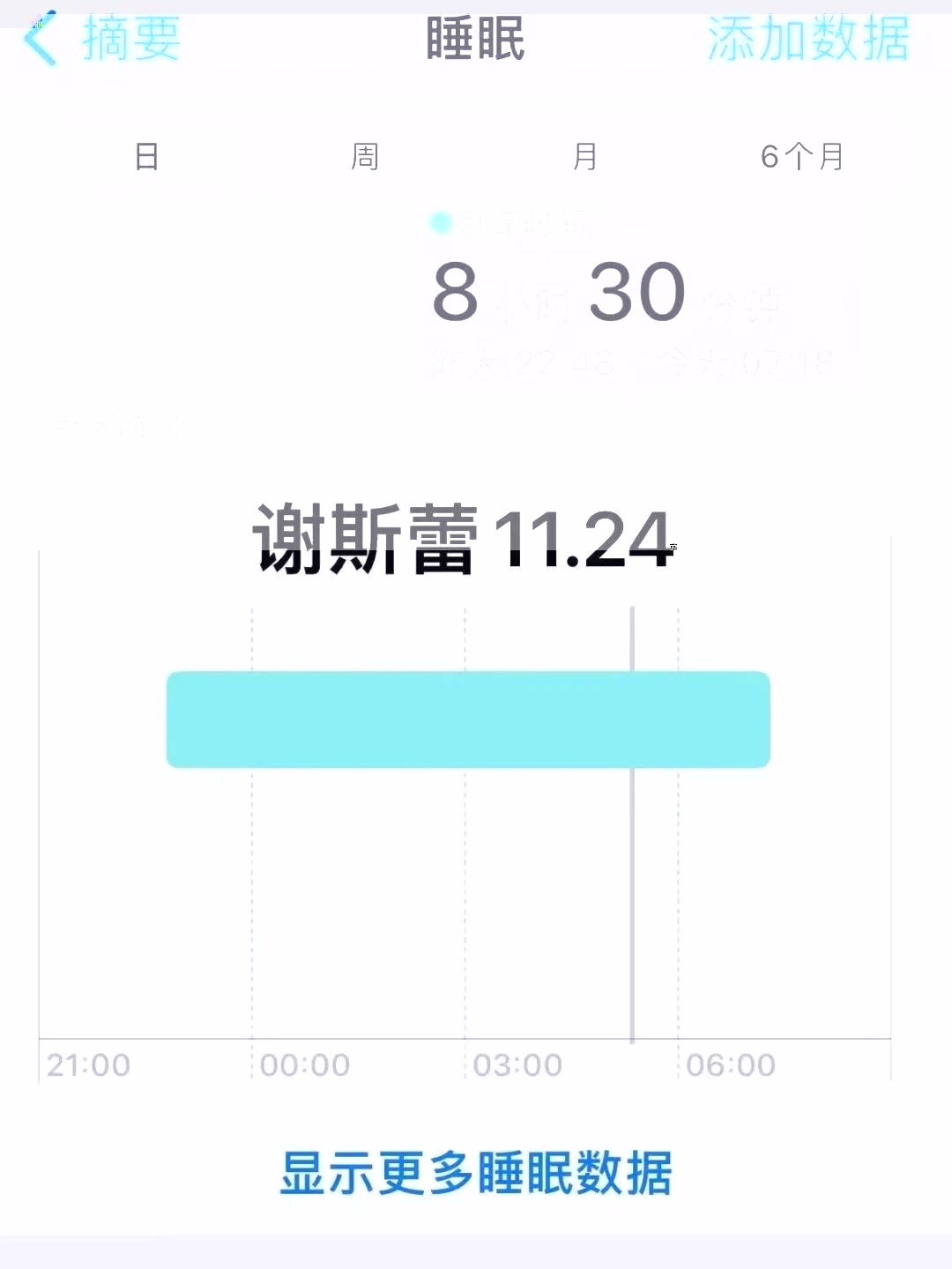
Task: Go back to the 摘要 summary screen
Action: pyautogui.click(x=101, y=39)
